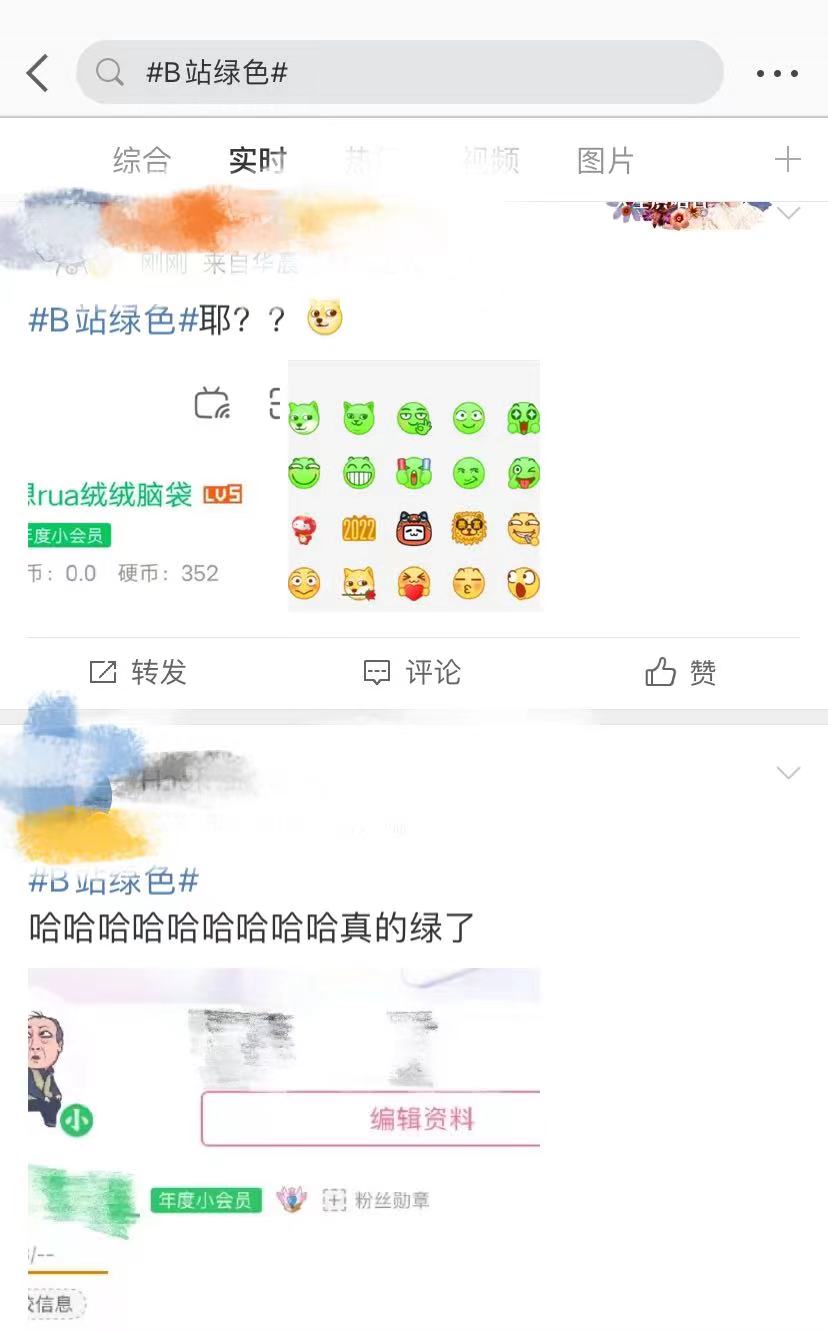Tap the #B站绿色# search box
The image size is (828, 1332).
pos(400,72)
